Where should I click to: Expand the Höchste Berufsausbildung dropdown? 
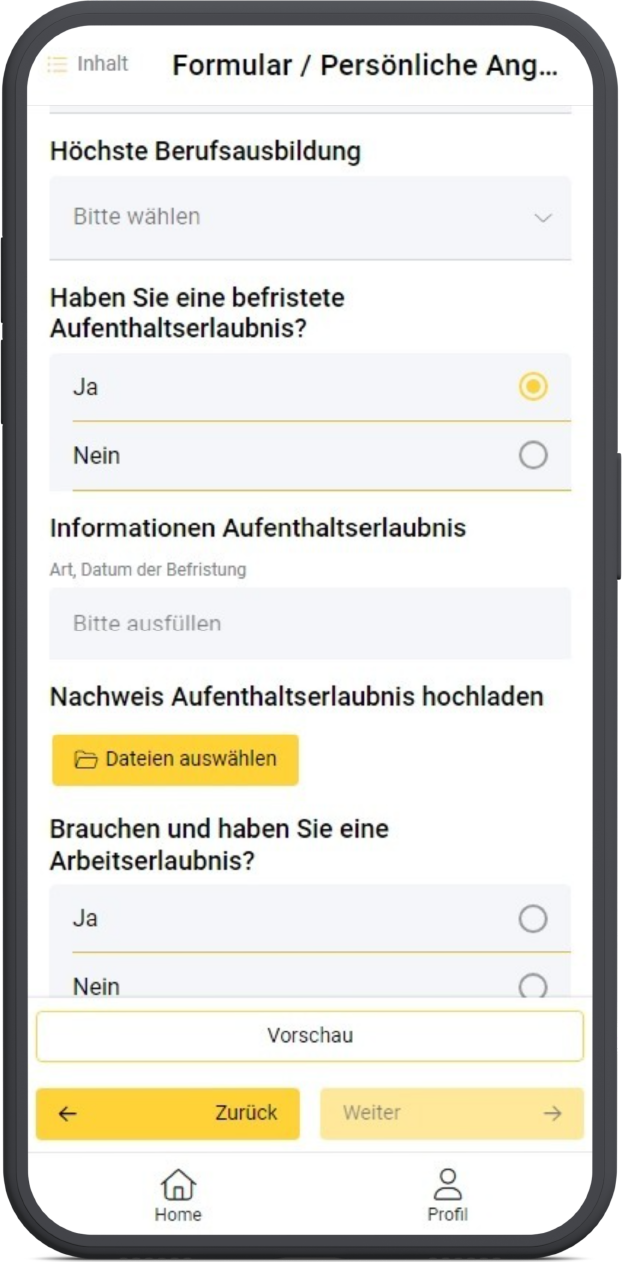(310, 217)
